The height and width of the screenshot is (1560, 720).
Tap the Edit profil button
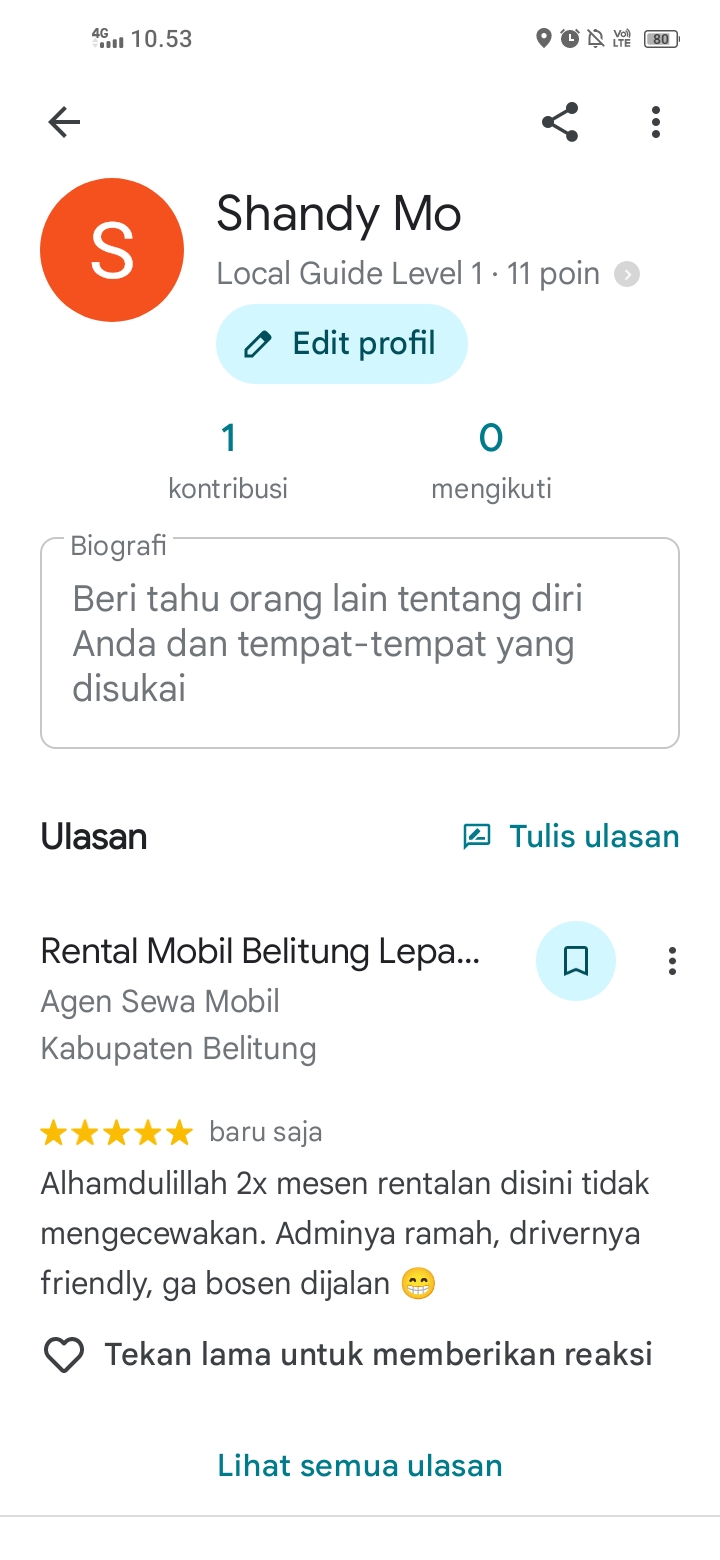342,344
